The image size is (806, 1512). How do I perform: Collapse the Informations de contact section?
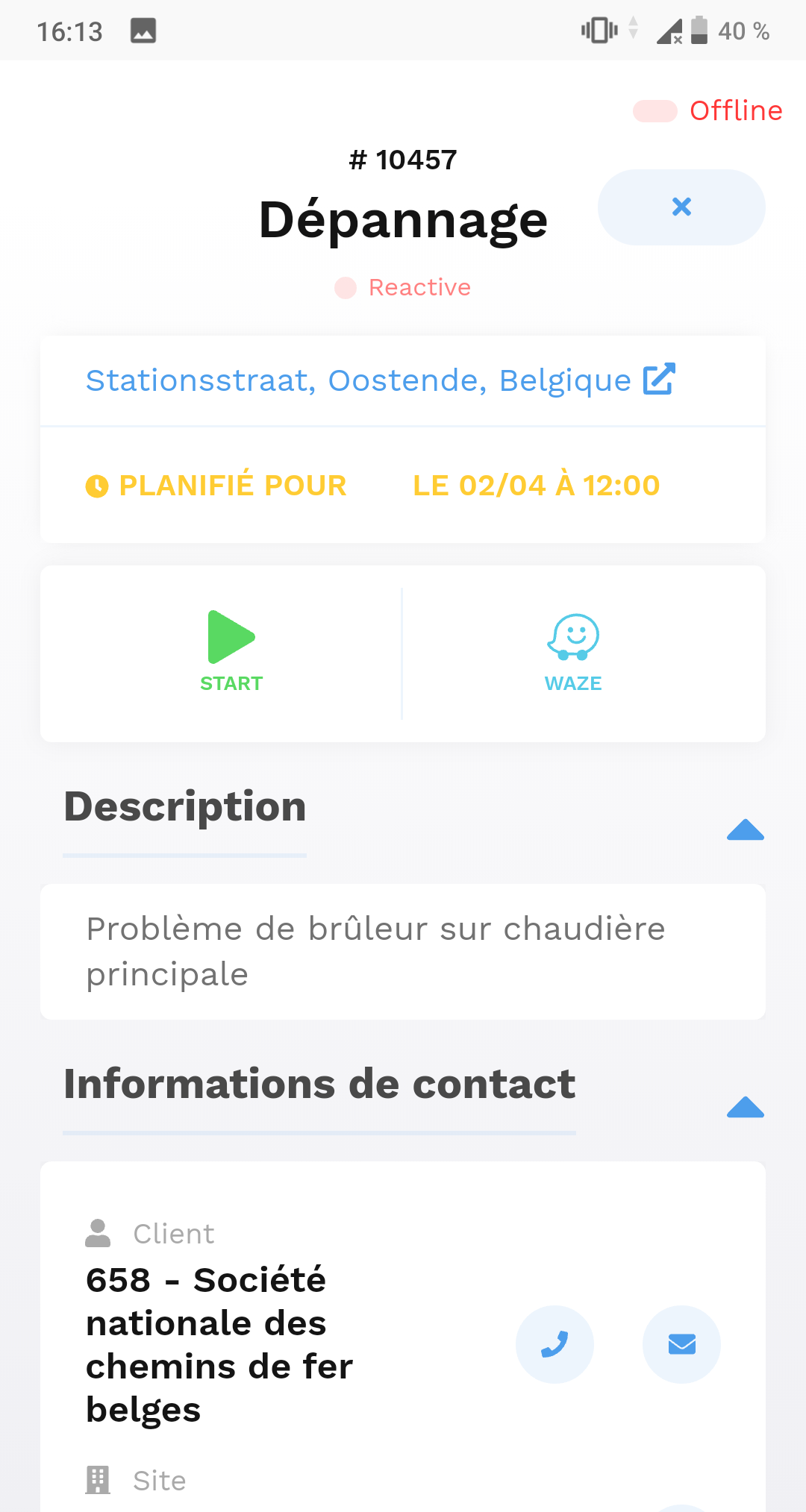(745, 1107)
